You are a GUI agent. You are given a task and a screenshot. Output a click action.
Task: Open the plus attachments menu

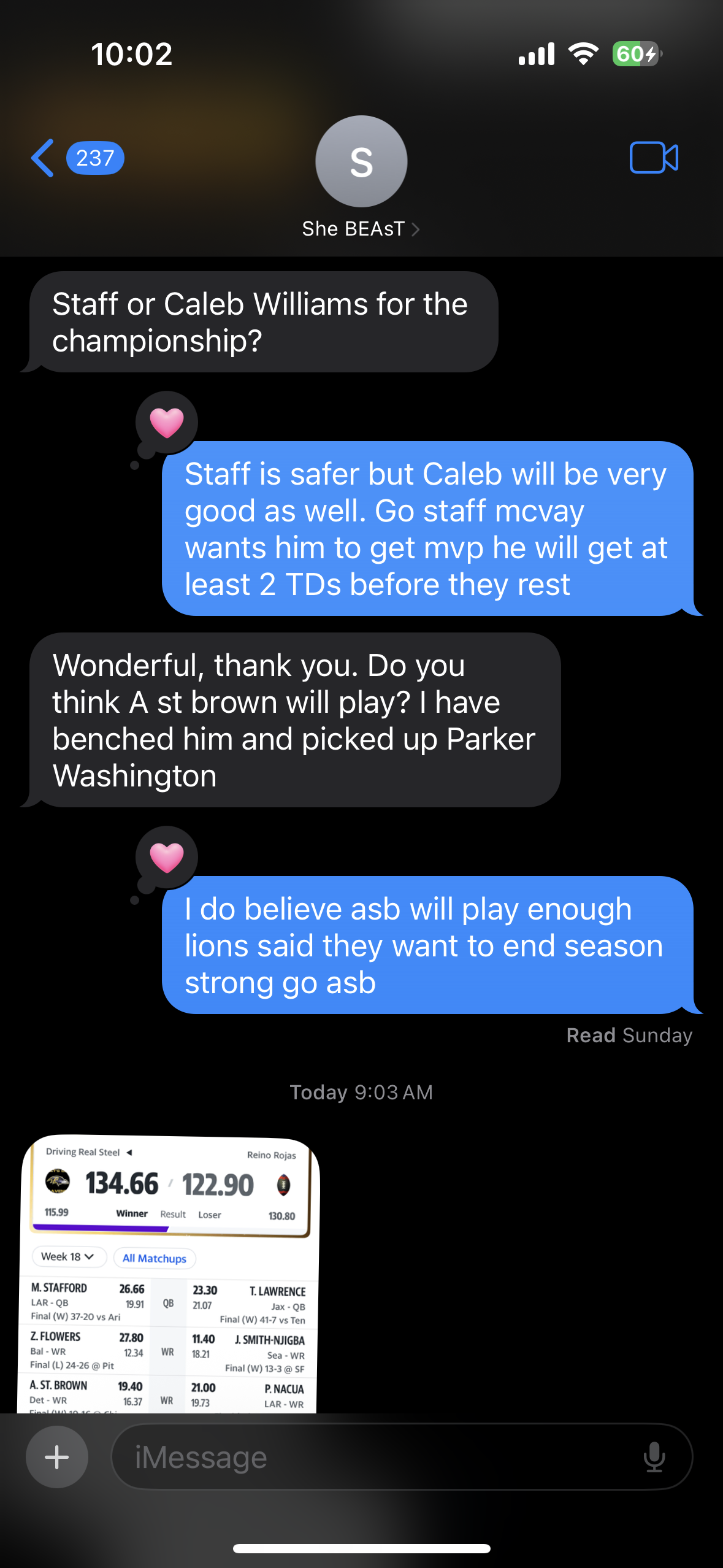(57, 1457)
